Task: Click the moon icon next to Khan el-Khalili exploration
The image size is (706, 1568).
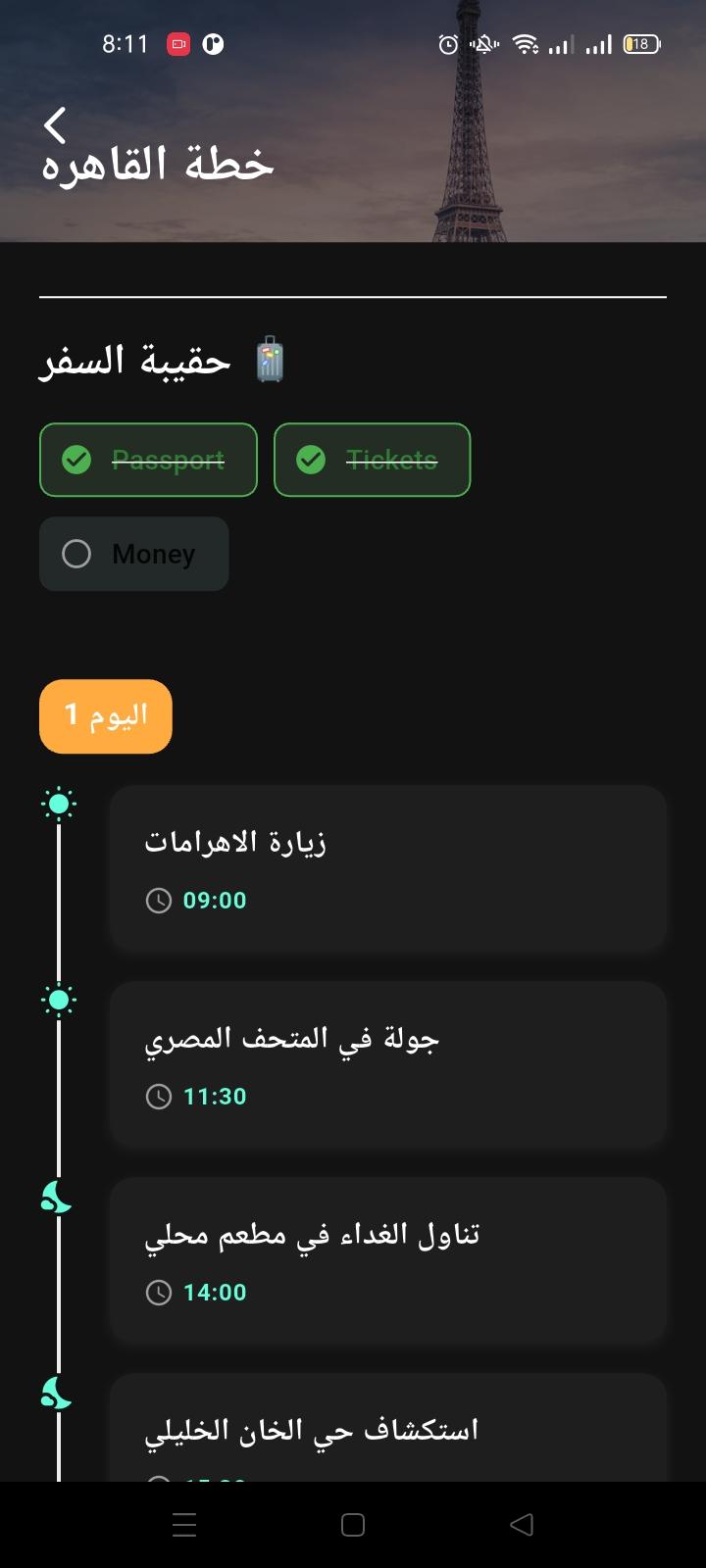Action: (58, 1394)
